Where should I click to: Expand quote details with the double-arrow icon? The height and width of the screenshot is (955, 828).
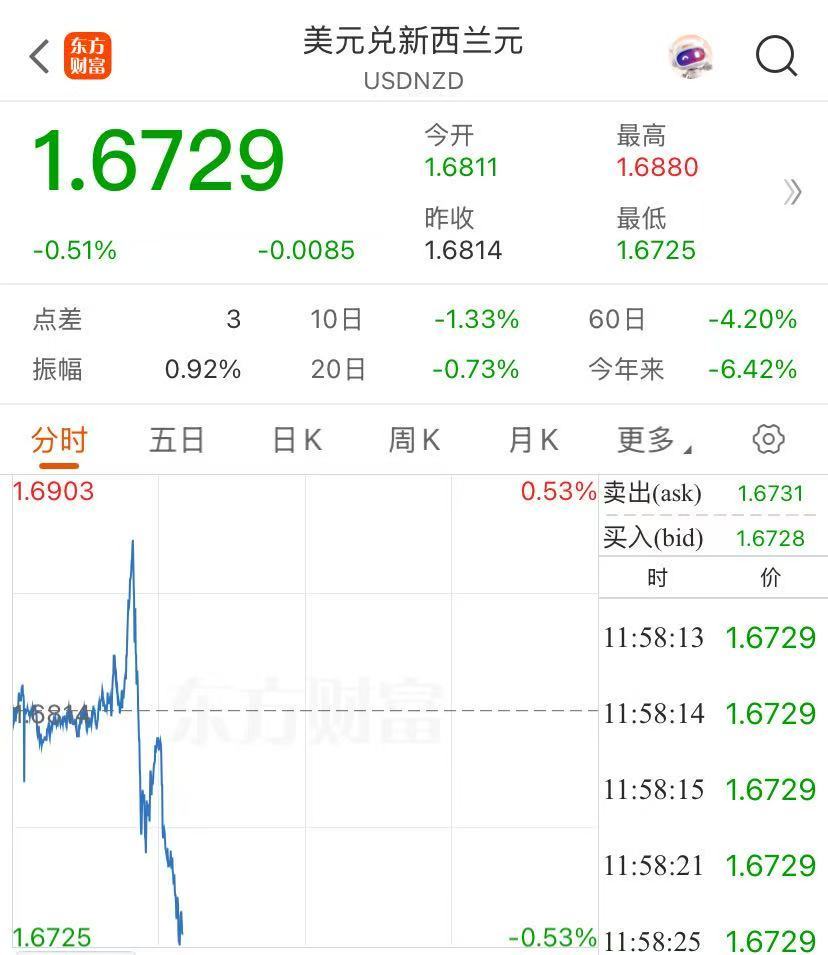tap(793, 192)
